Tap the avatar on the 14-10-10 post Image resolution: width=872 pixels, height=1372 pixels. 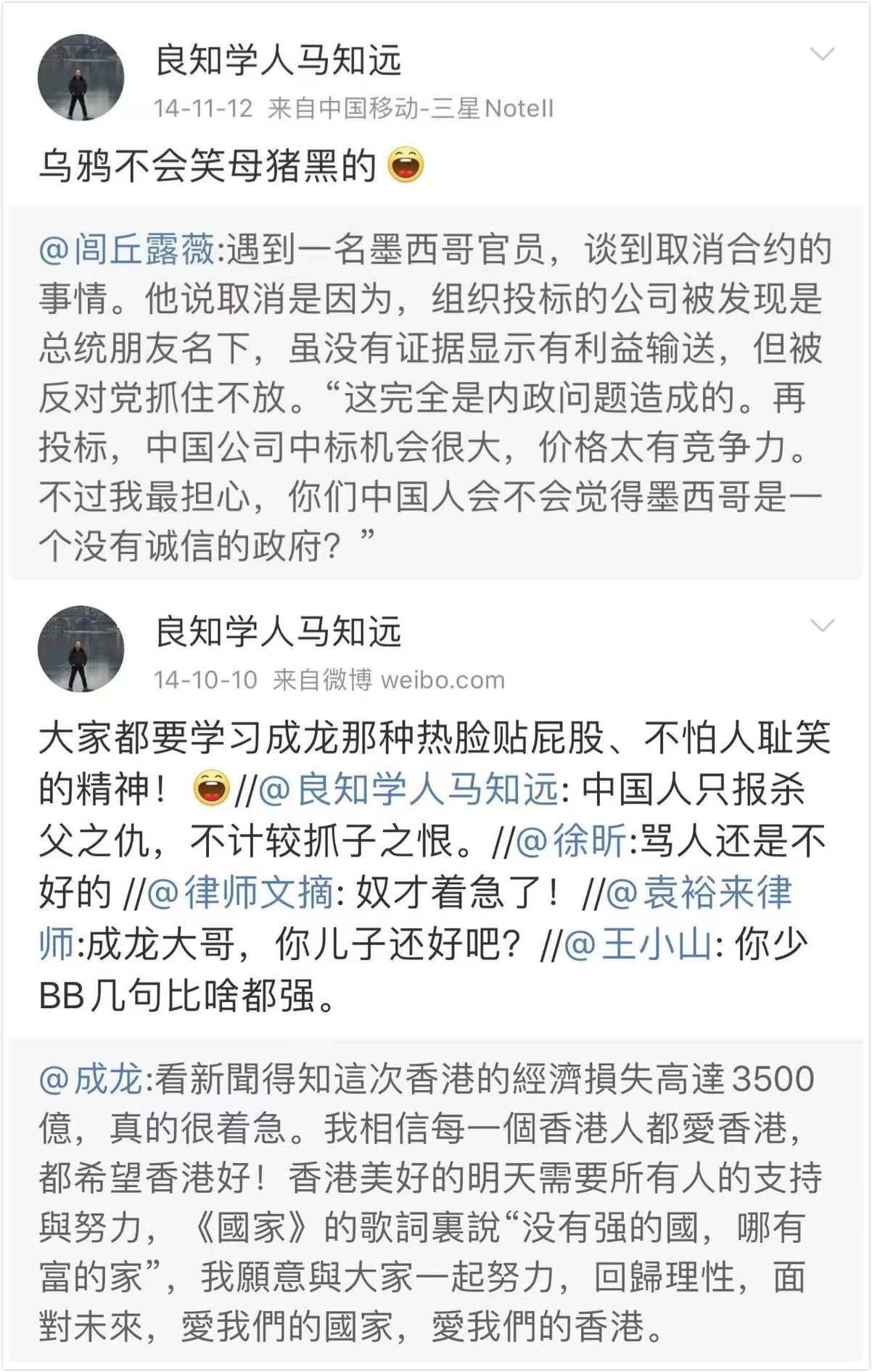[81, 649]
